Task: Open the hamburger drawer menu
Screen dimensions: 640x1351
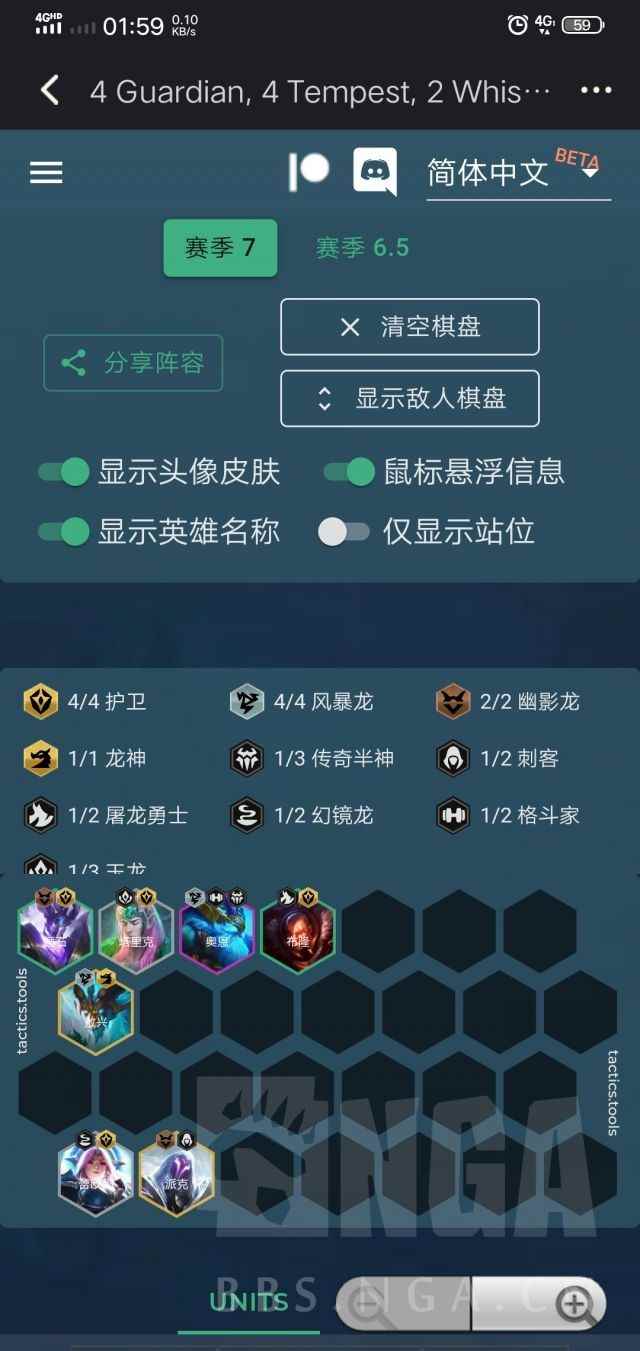Action: point(46,173)
